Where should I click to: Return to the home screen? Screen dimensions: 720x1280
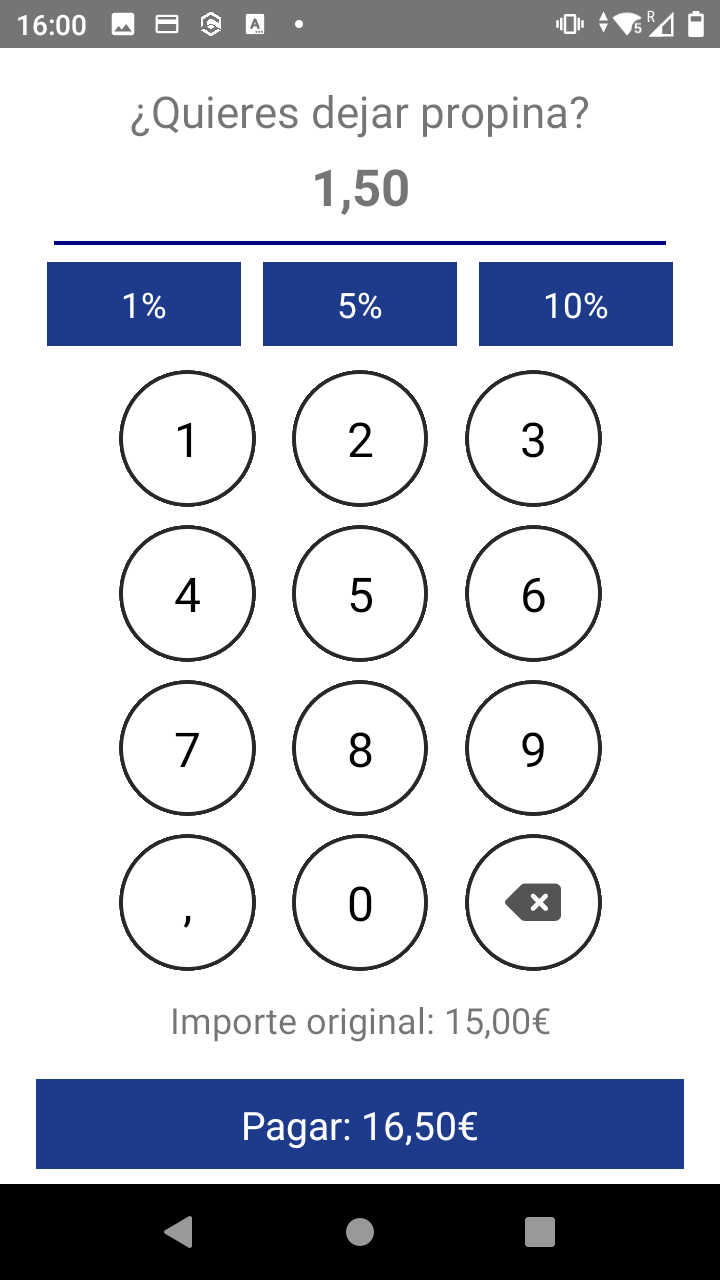click(360, 1232)
